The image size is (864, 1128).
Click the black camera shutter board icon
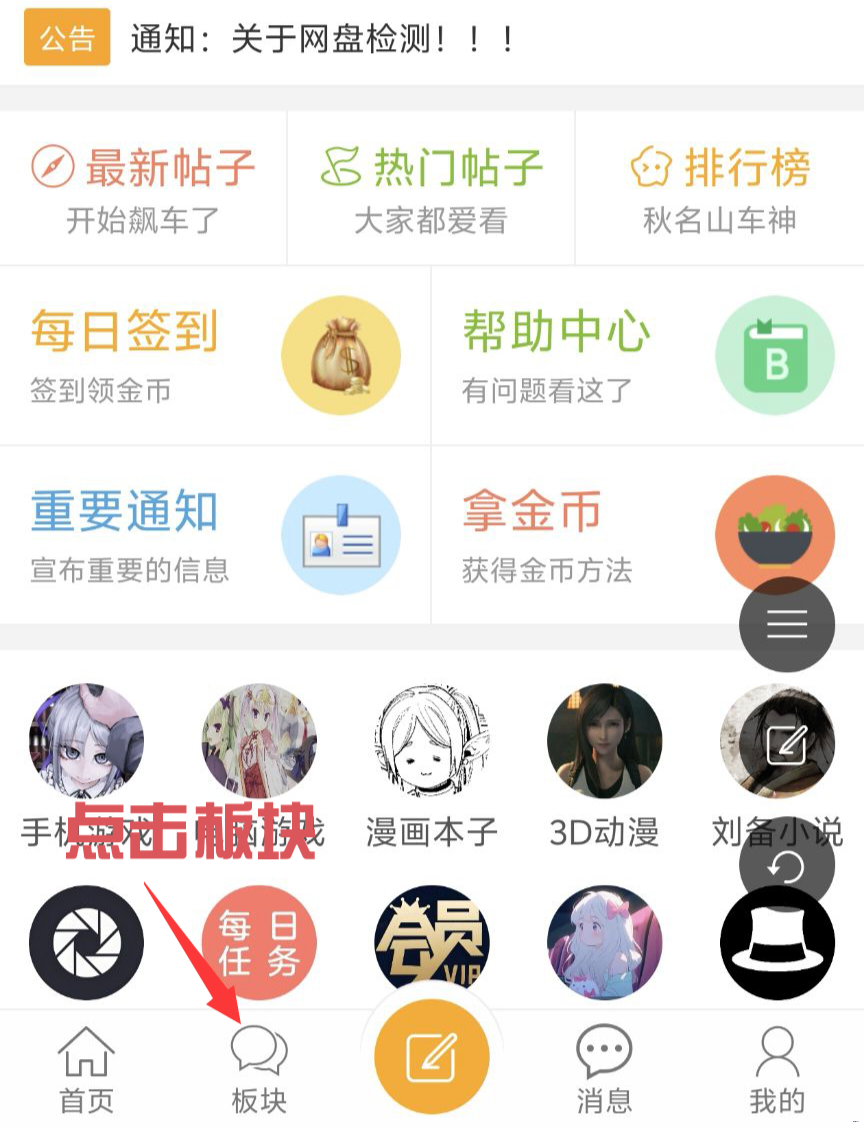click(86, 941)
